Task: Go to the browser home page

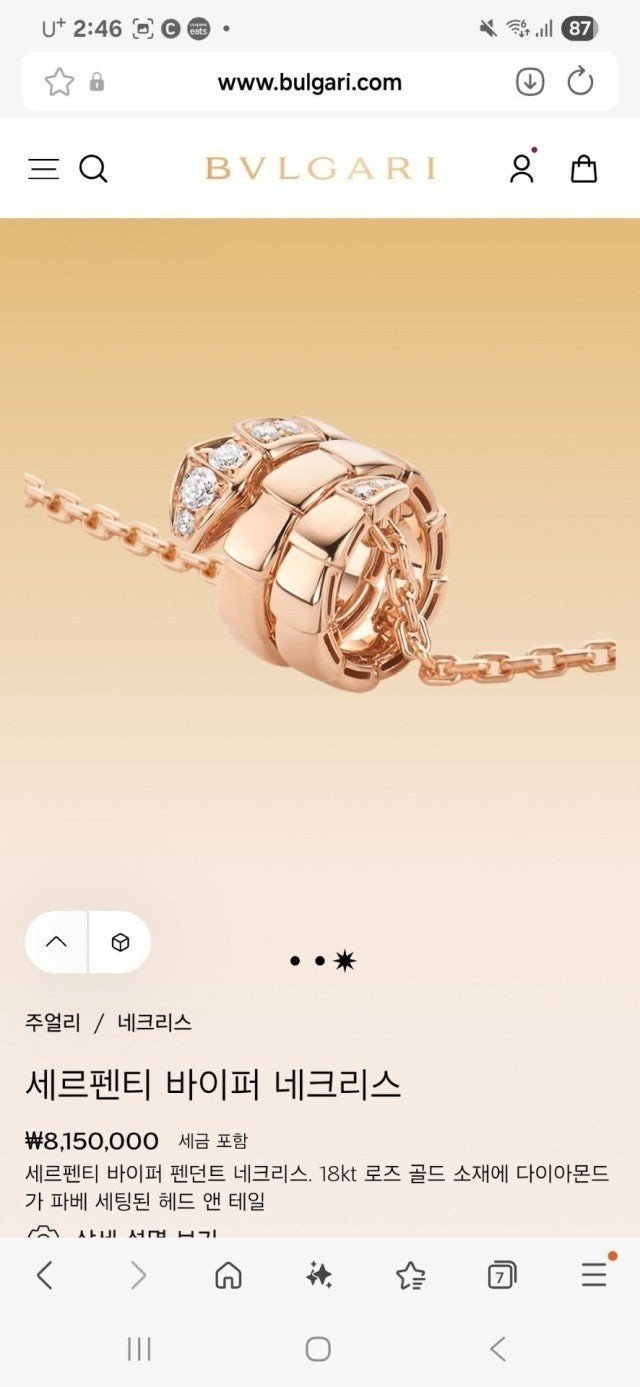Action: (x=228, y=1275)
